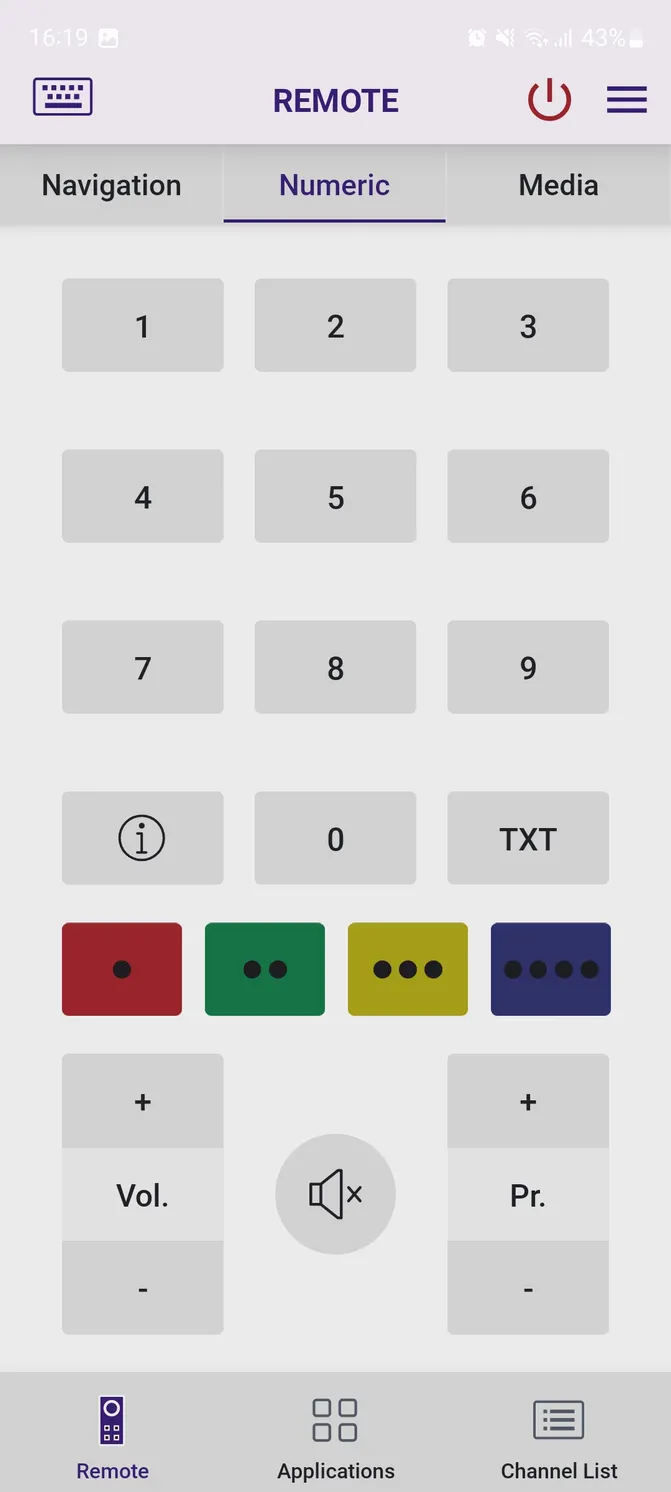Tap number 0 key
671x1492 pixels.
(x=335, y=838)
